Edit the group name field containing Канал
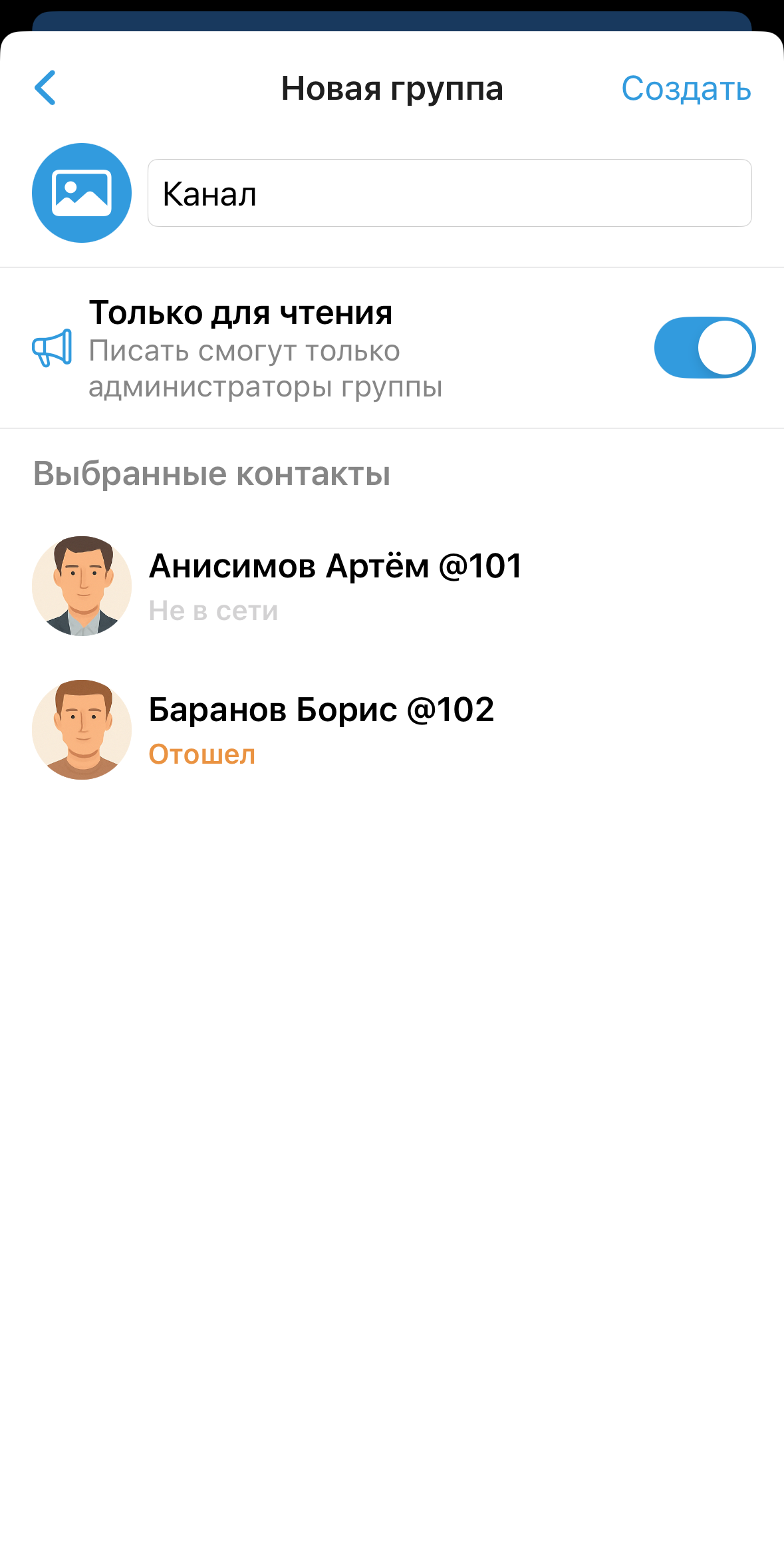 (449, 194)
